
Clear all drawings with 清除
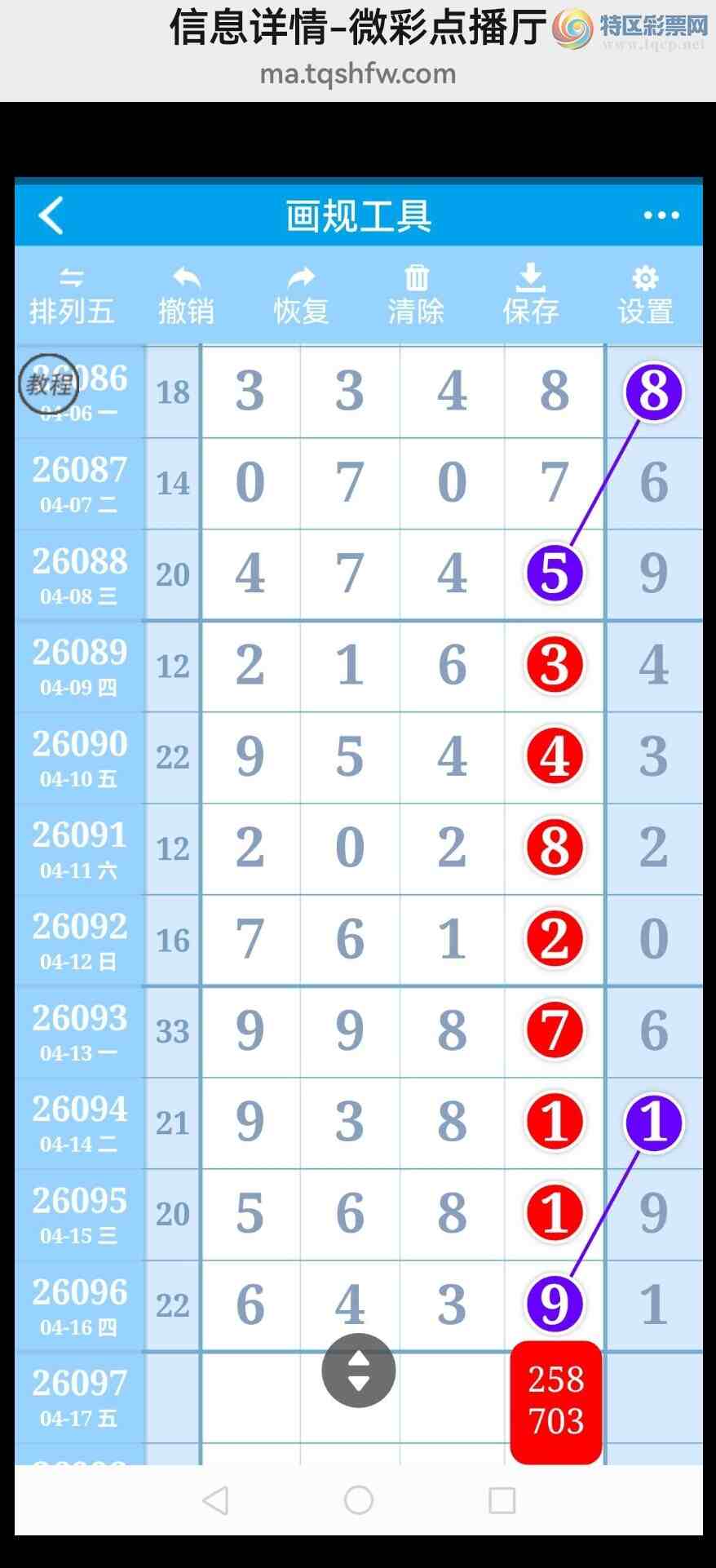point(416,296)
